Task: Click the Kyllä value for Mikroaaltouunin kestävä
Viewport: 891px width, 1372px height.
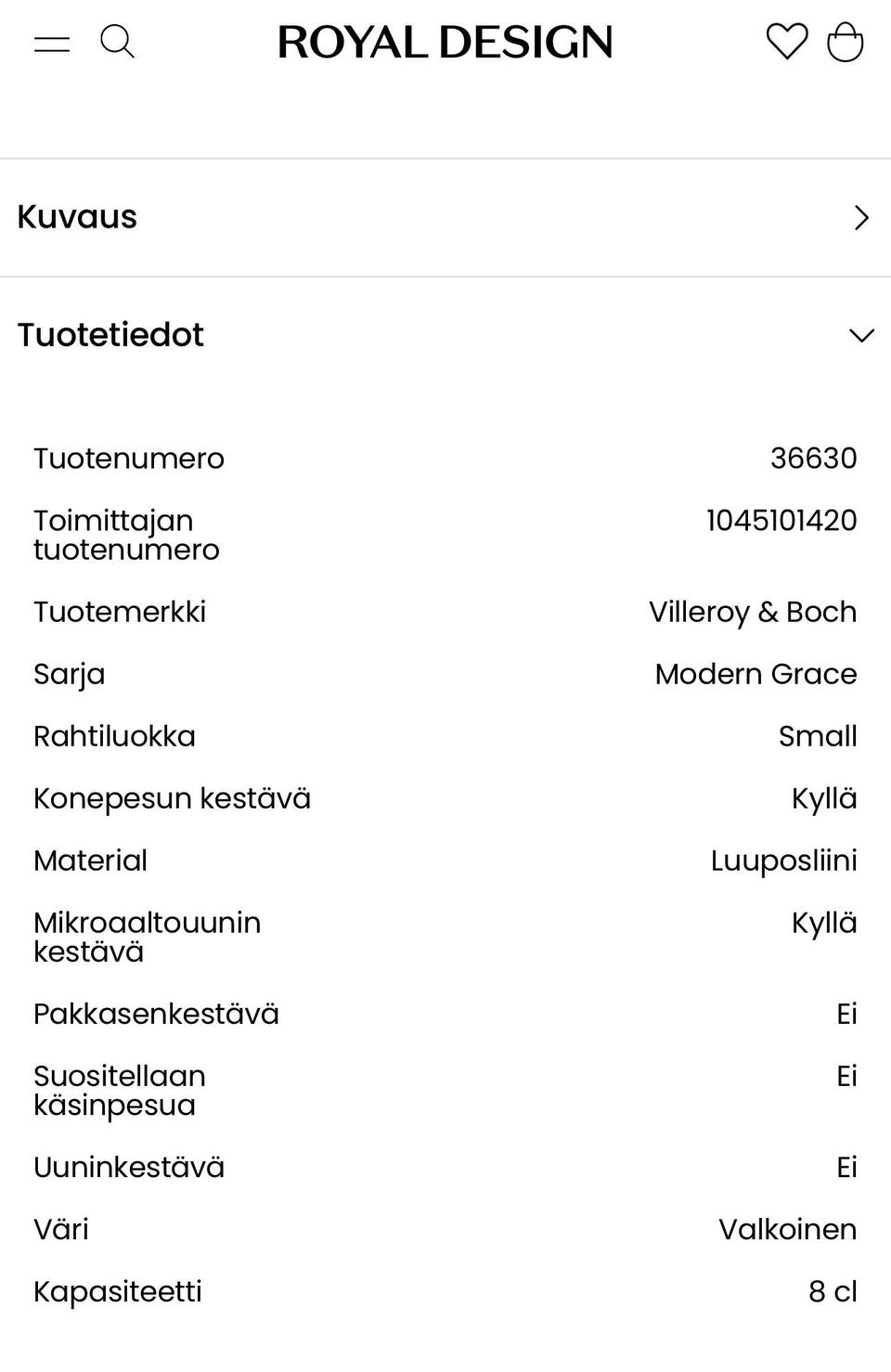Action: click(824, 923)
